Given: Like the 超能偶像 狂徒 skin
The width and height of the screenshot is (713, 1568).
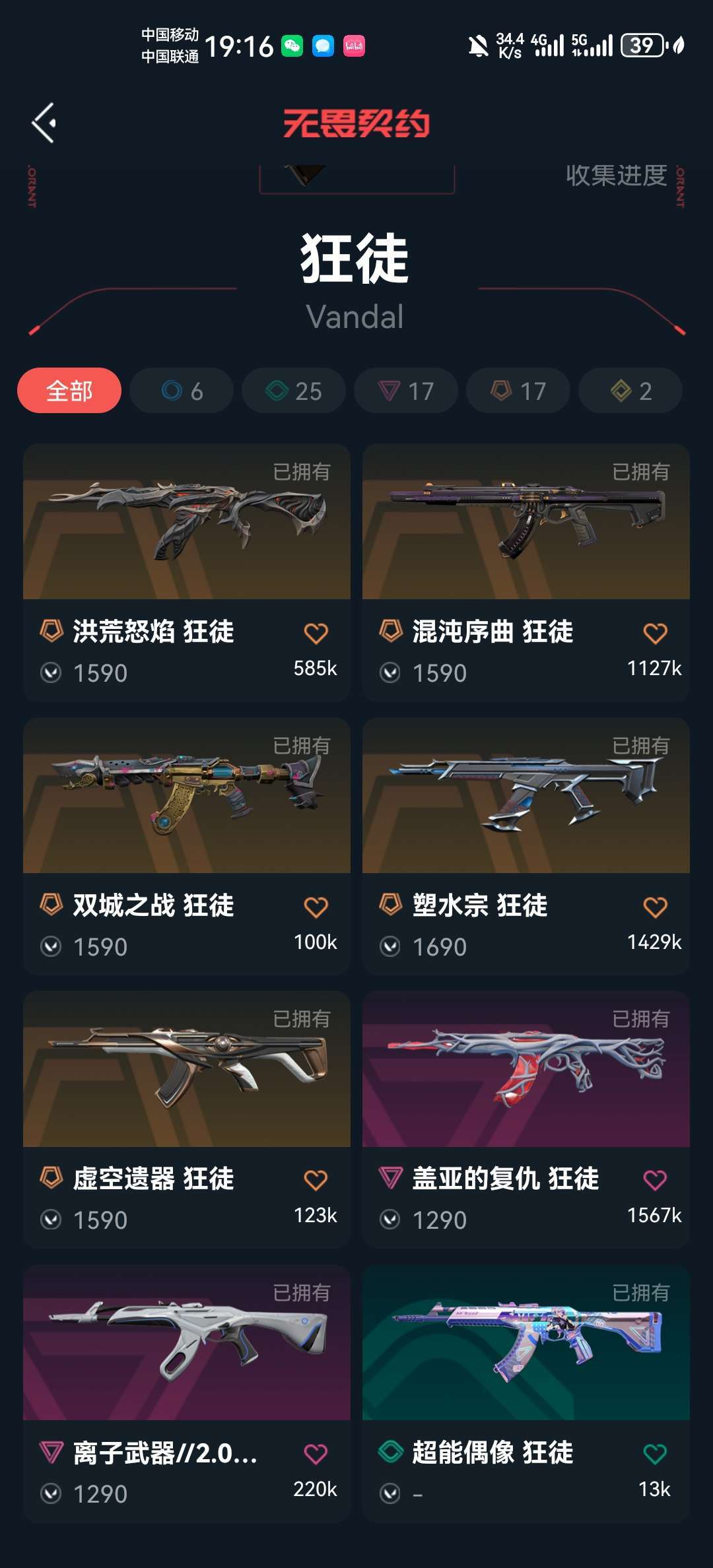Looking at the screenshot, I should coord(655,1454).
